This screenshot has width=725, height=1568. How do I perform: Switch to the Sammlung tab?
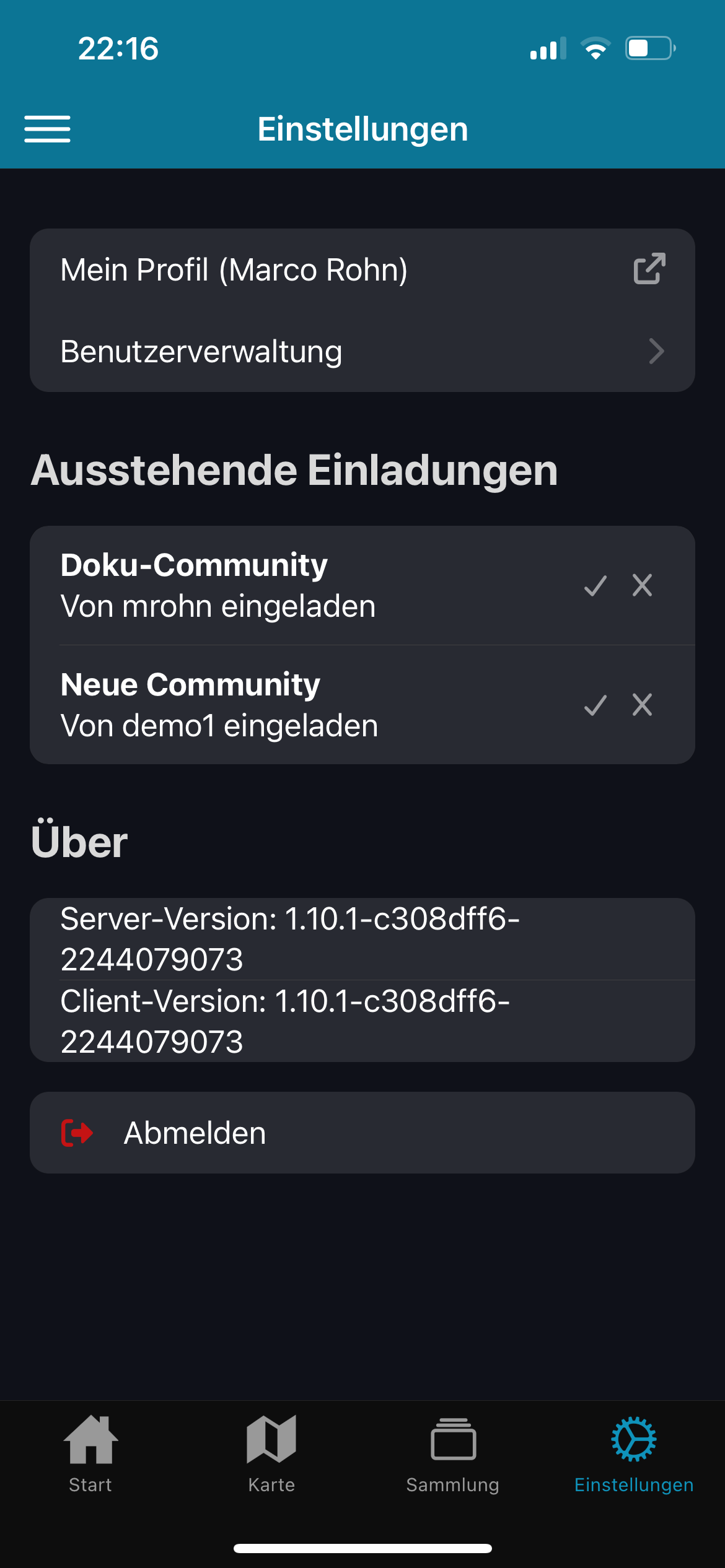[x=453, y=1453]
